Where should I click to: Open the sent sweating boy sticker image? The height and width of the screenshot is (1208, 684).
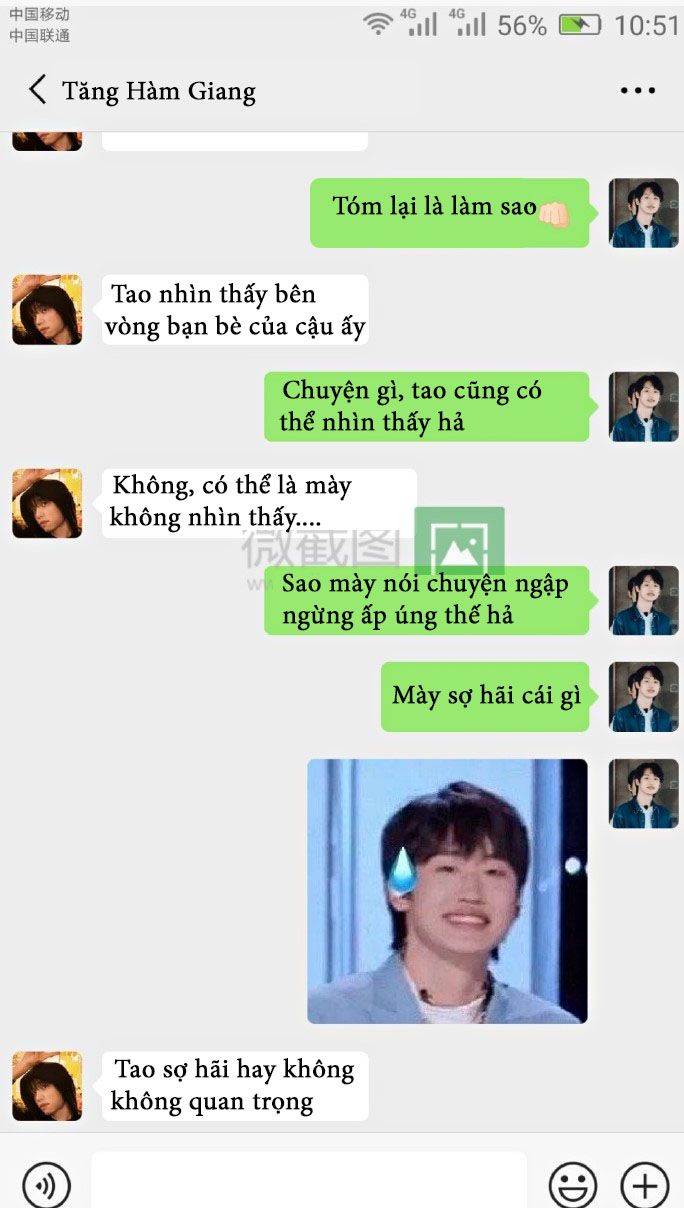coord(447,891)
